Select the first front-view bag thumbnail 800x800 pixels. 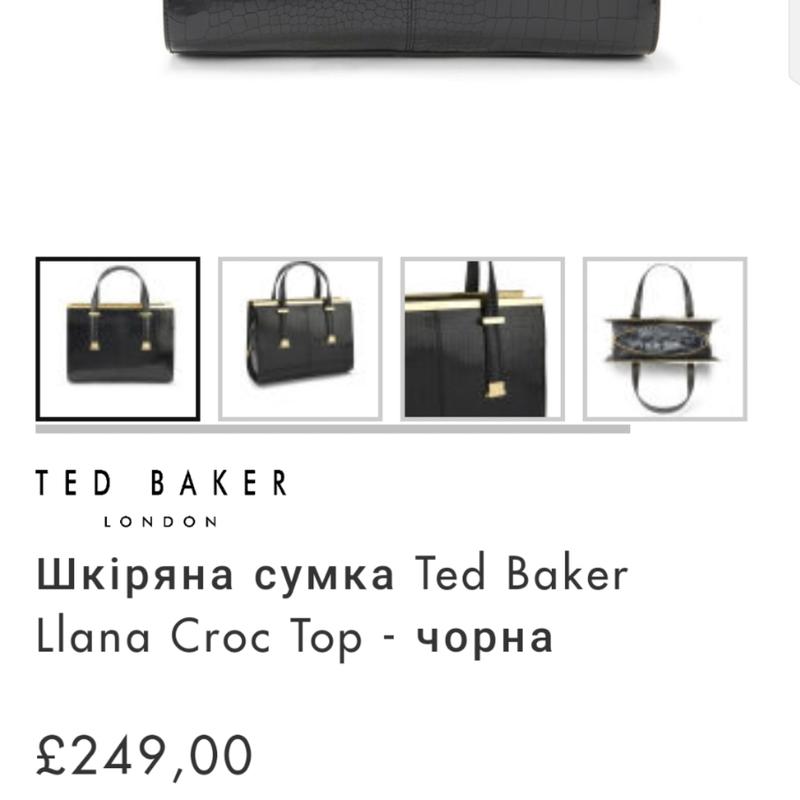click(118, 339)
